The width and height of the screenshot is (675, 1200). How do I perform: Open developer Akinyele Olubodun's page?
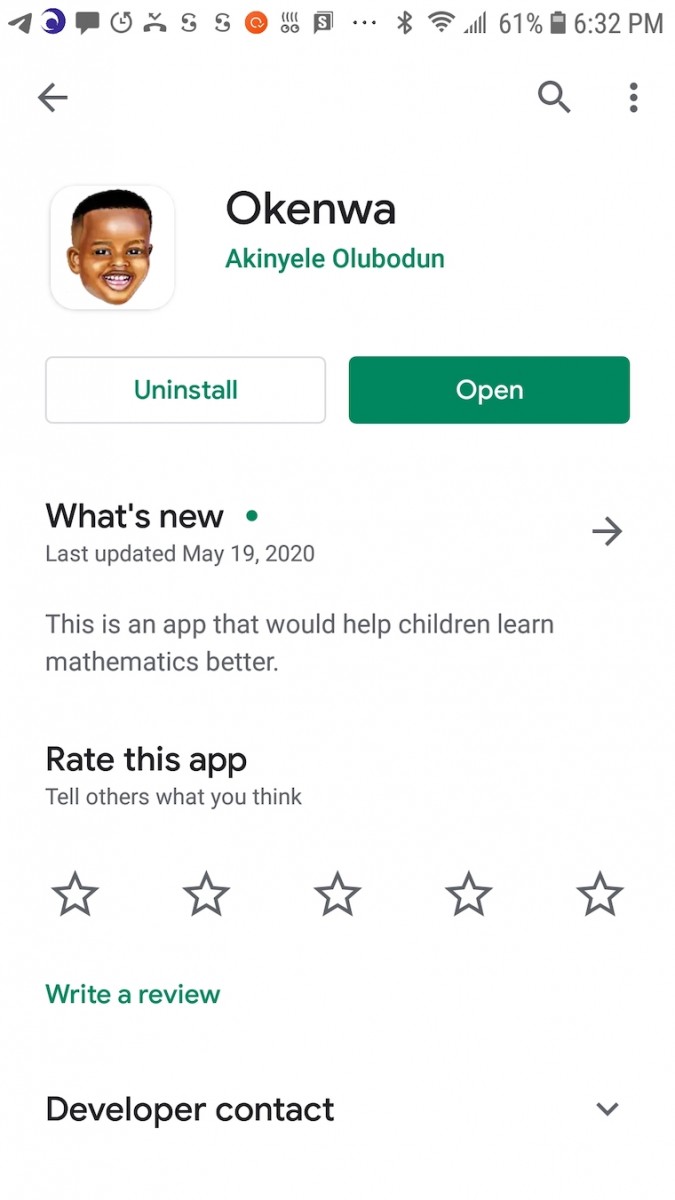click(x=335, y=259)
